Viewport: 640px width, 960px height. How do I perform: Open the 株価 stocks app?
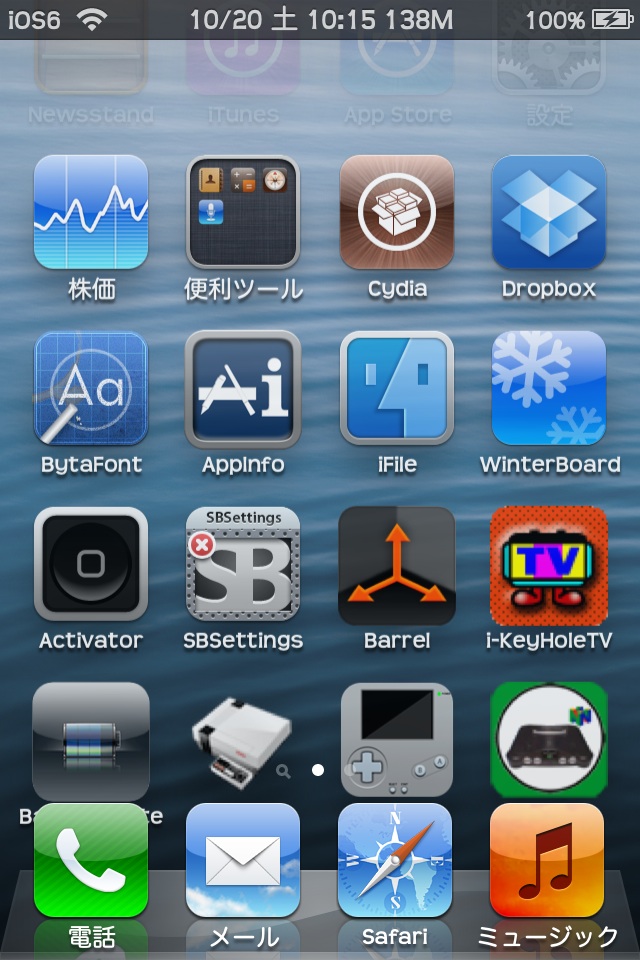pos(91,212)
